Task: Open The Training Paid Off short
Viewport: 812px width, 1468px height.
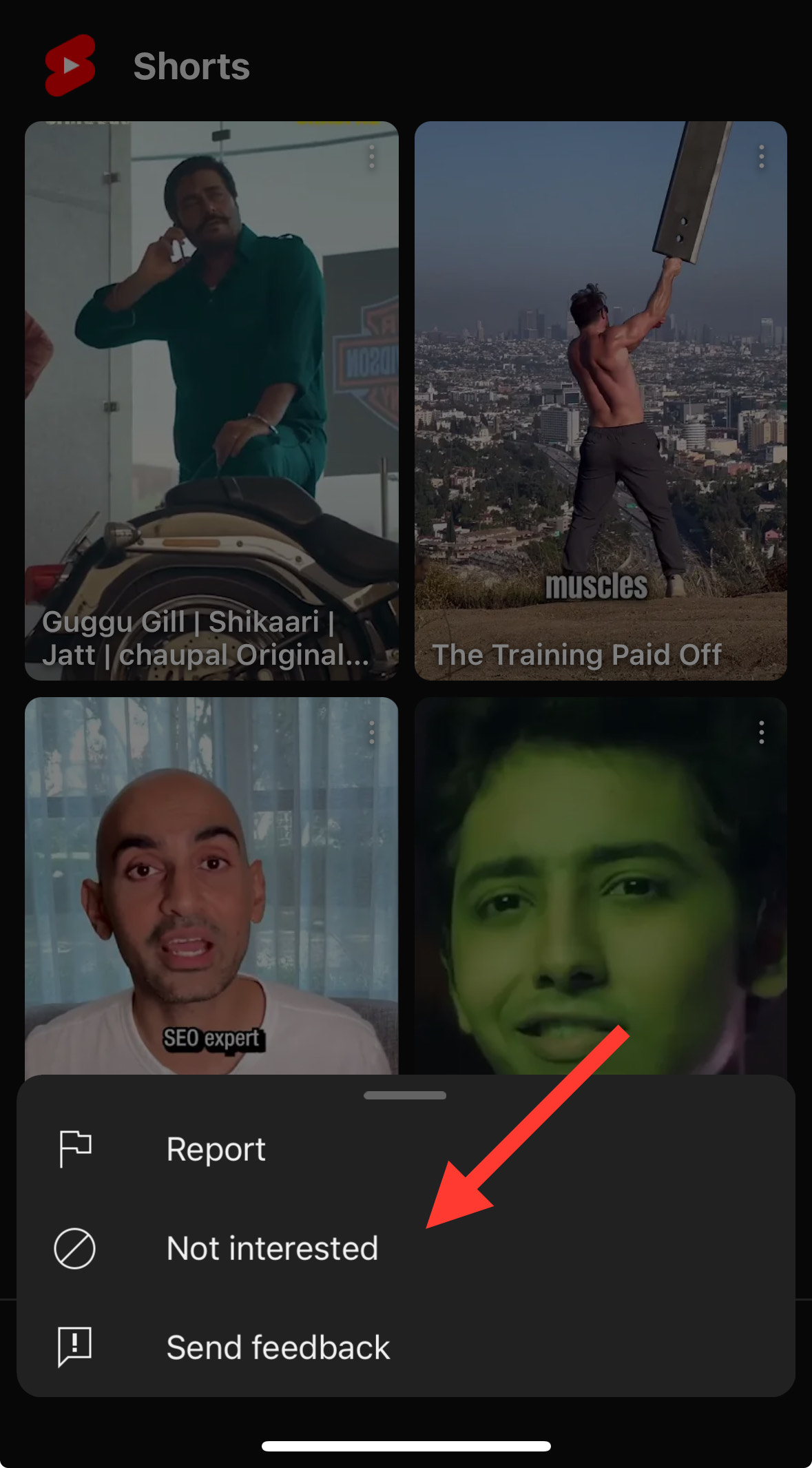Action: click(x=601, y=400)
